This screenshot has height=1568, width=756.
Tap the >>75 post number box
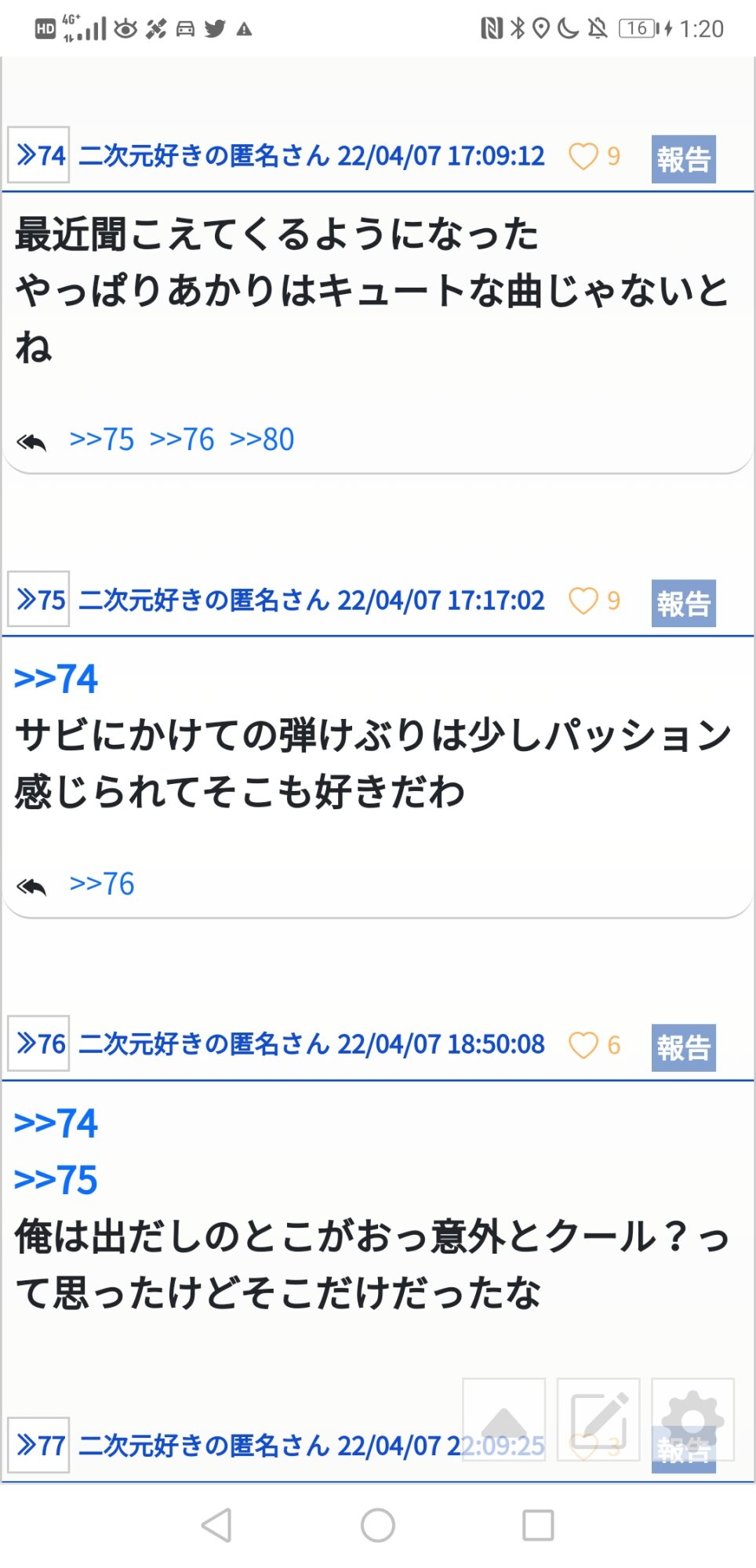[38, 599]
